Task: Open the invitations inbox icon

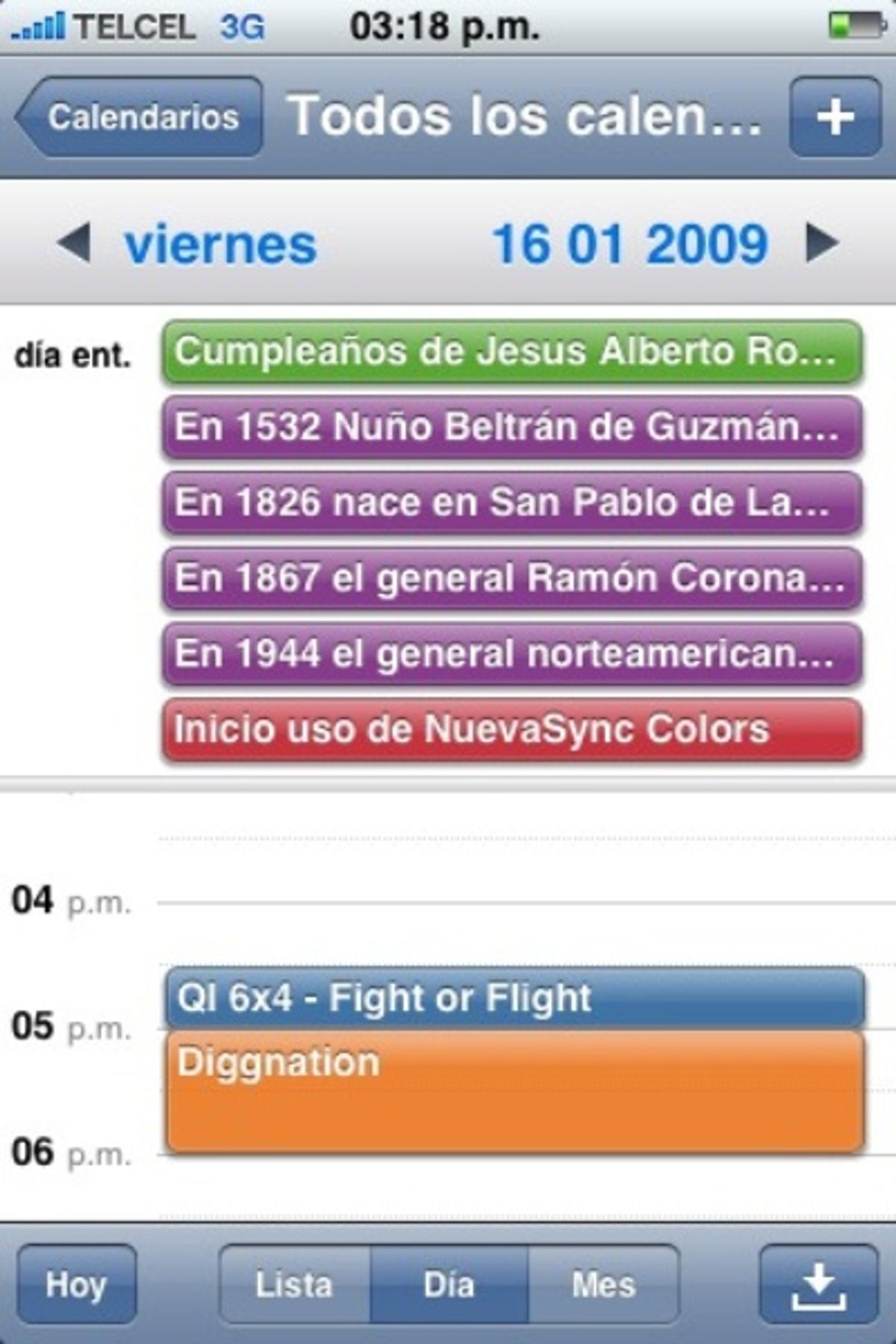Action: pos(818,1284)
